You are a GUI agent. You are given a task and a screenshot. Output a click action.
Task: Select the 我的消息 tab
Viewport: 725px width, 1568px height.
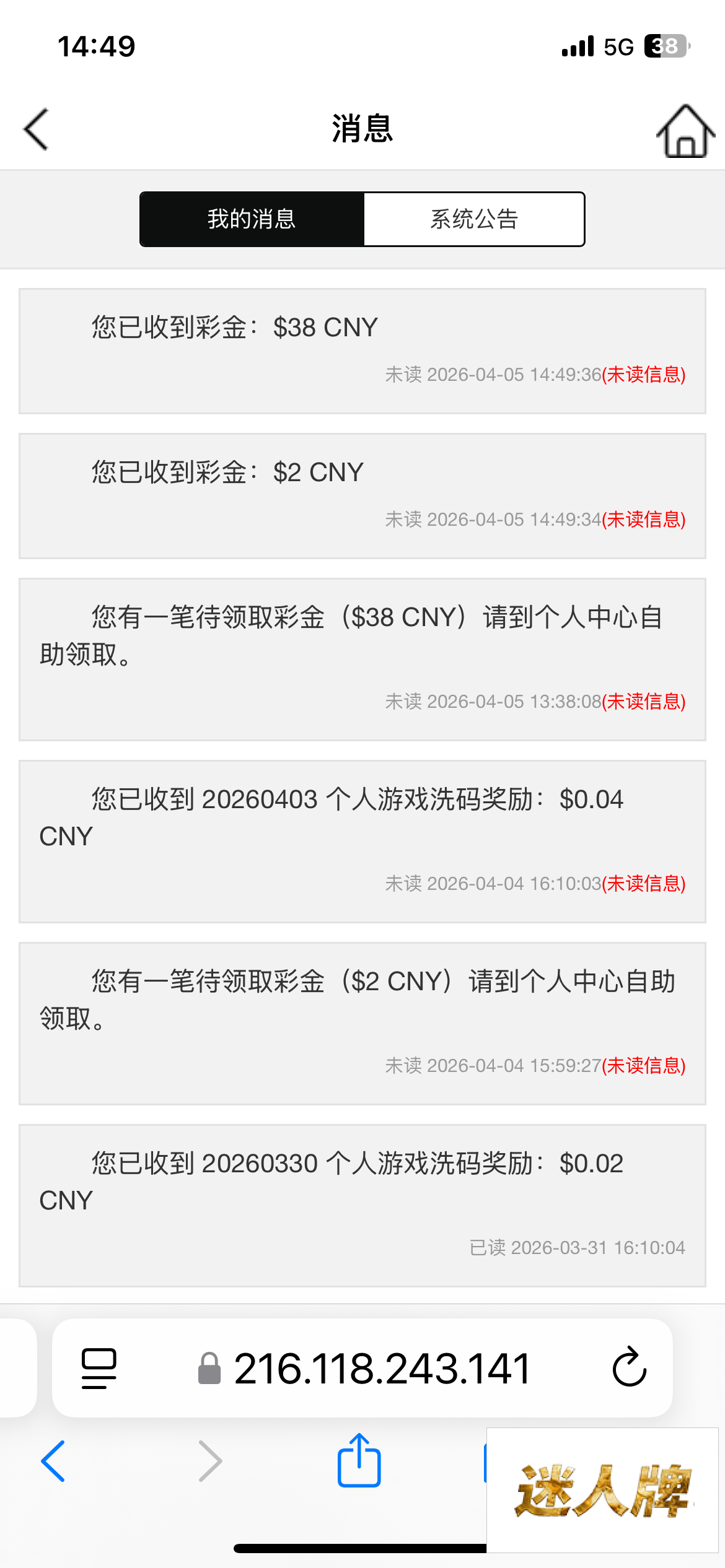coord(252,219)
